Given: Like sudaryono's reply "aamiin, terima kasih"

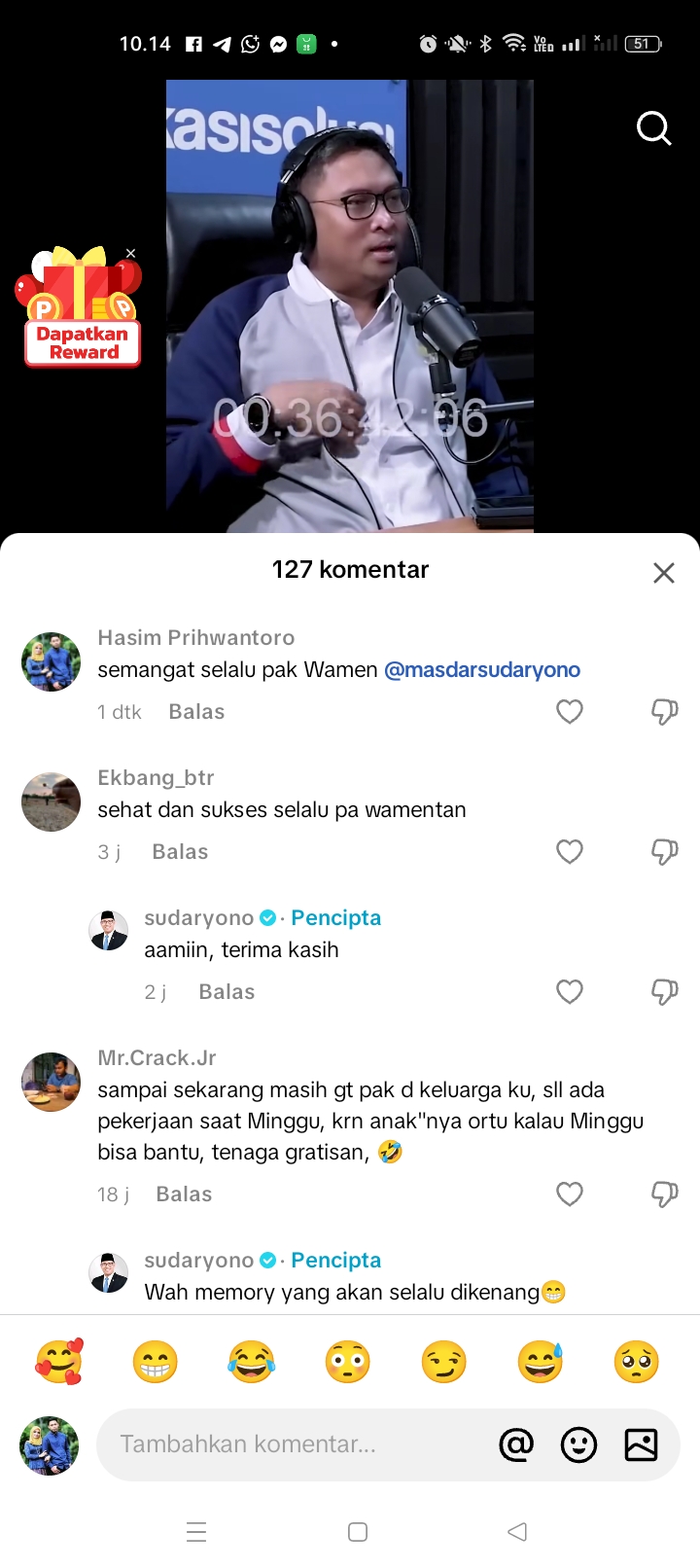Looking at the screenshot, I should (570, 992).
